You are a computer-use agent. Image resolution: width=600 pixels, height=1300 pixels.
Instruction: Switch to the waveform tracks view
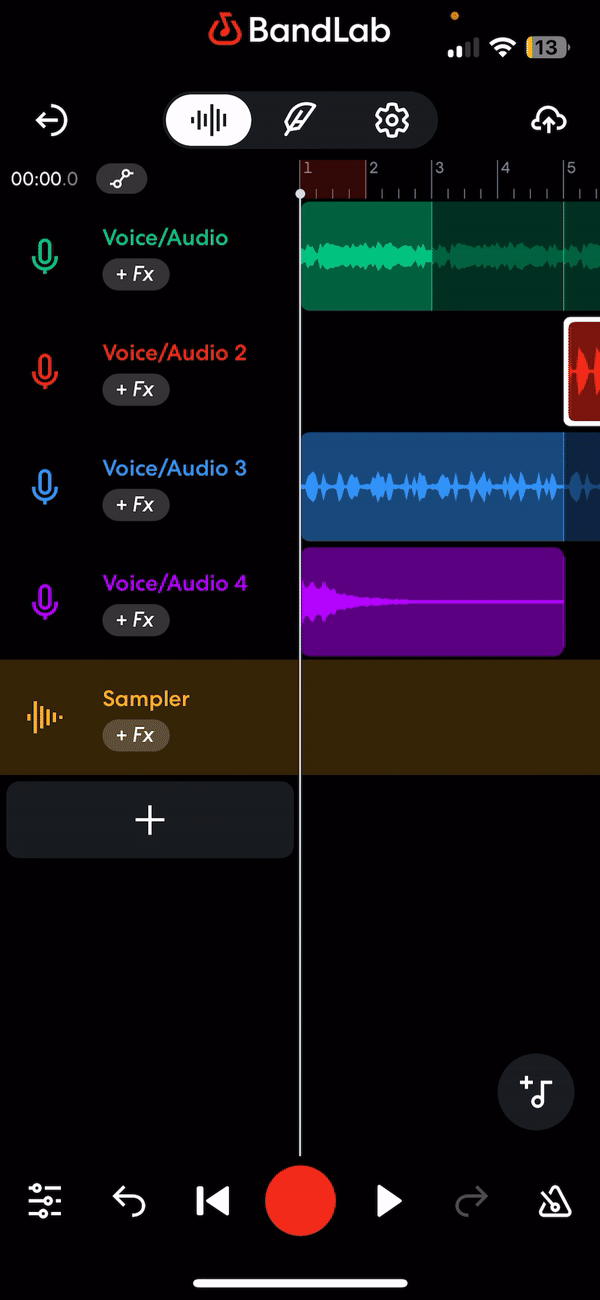click(209, 121)
